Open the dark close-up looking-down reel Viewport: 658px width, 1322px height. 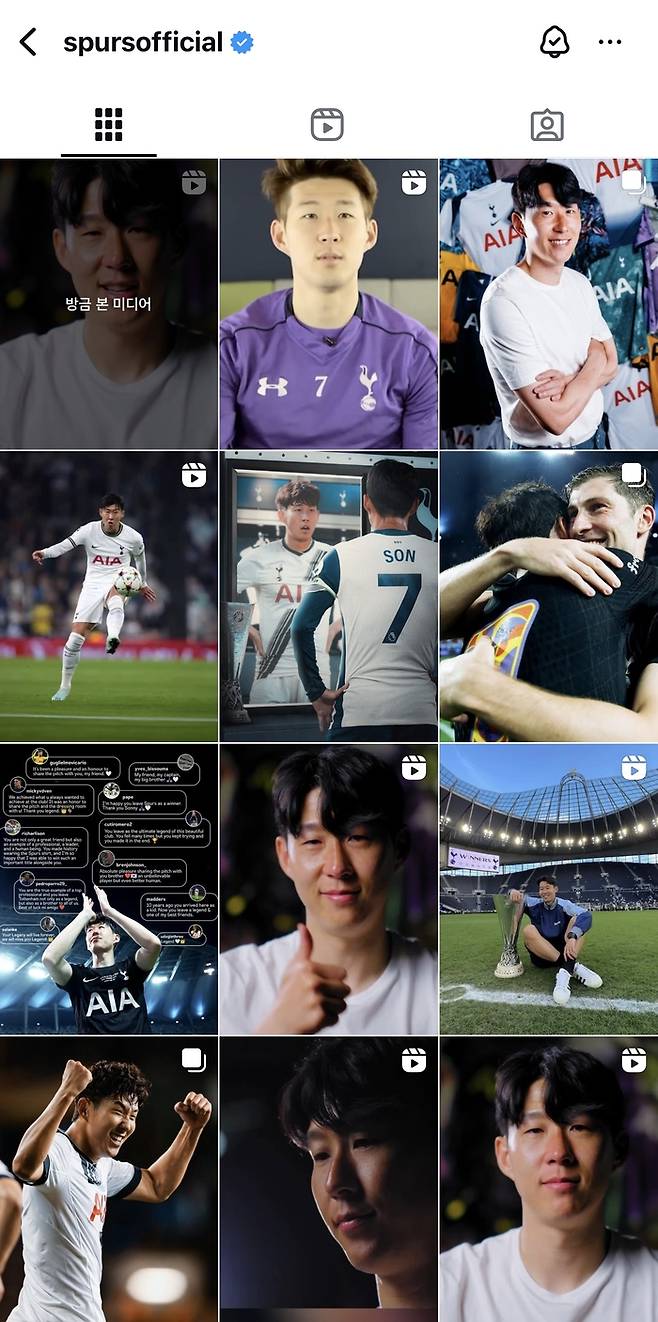pyautogui.click(x=328, y=1180)
